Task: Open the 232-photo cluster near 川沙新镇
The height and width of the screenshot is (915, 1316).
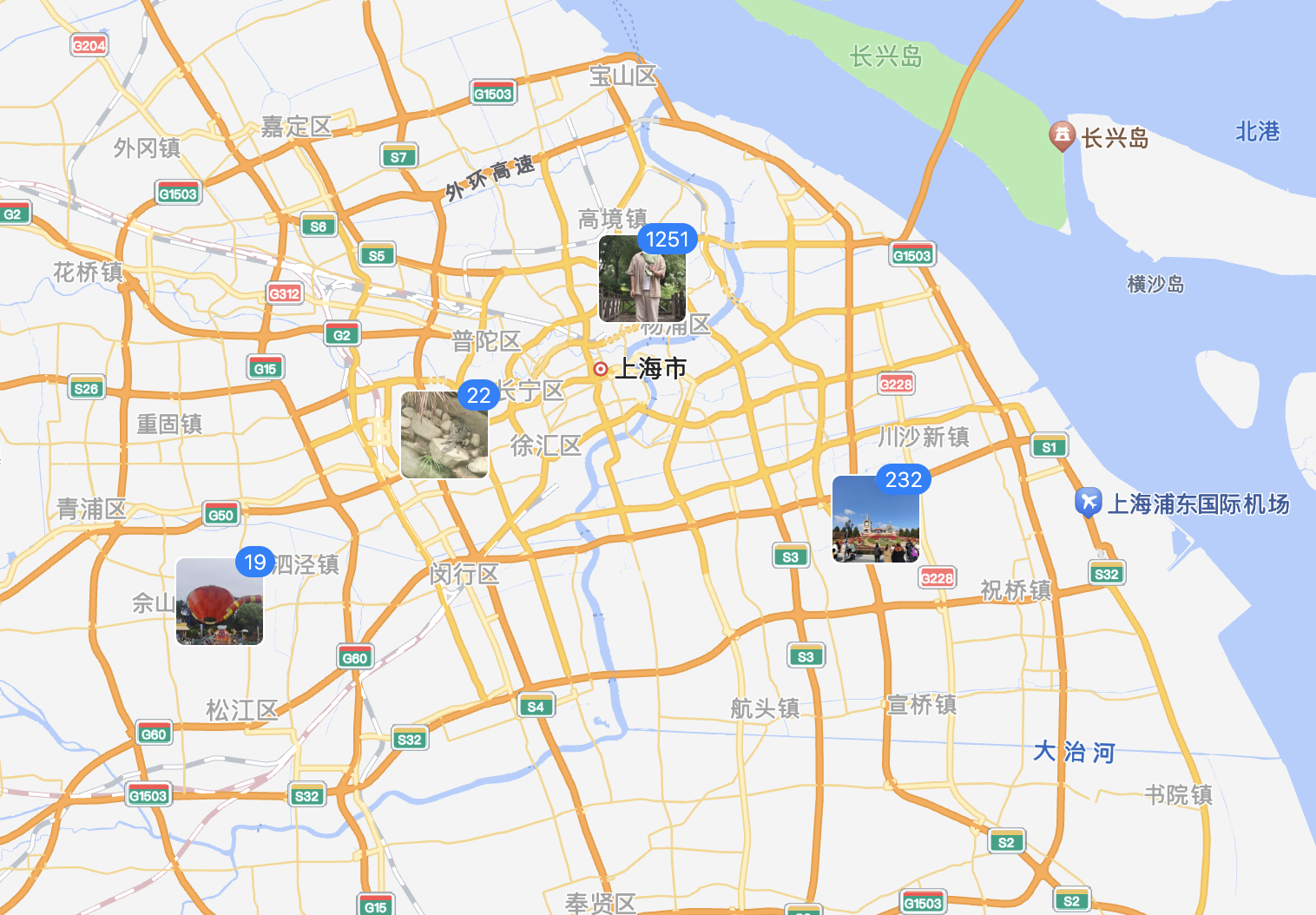Action: click(875, 519)
